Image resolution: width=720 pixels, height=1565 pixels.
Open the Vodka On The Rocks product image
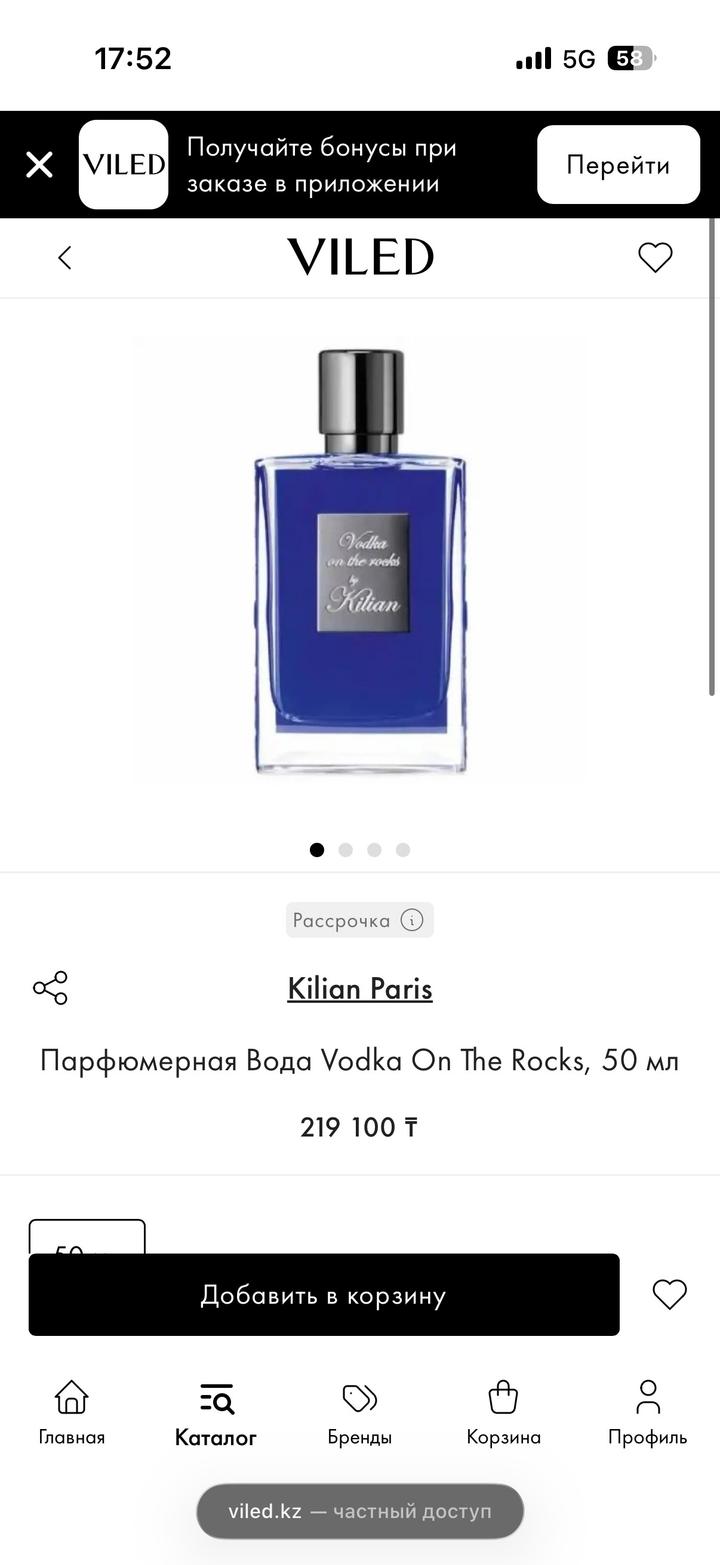click(360, 560)
